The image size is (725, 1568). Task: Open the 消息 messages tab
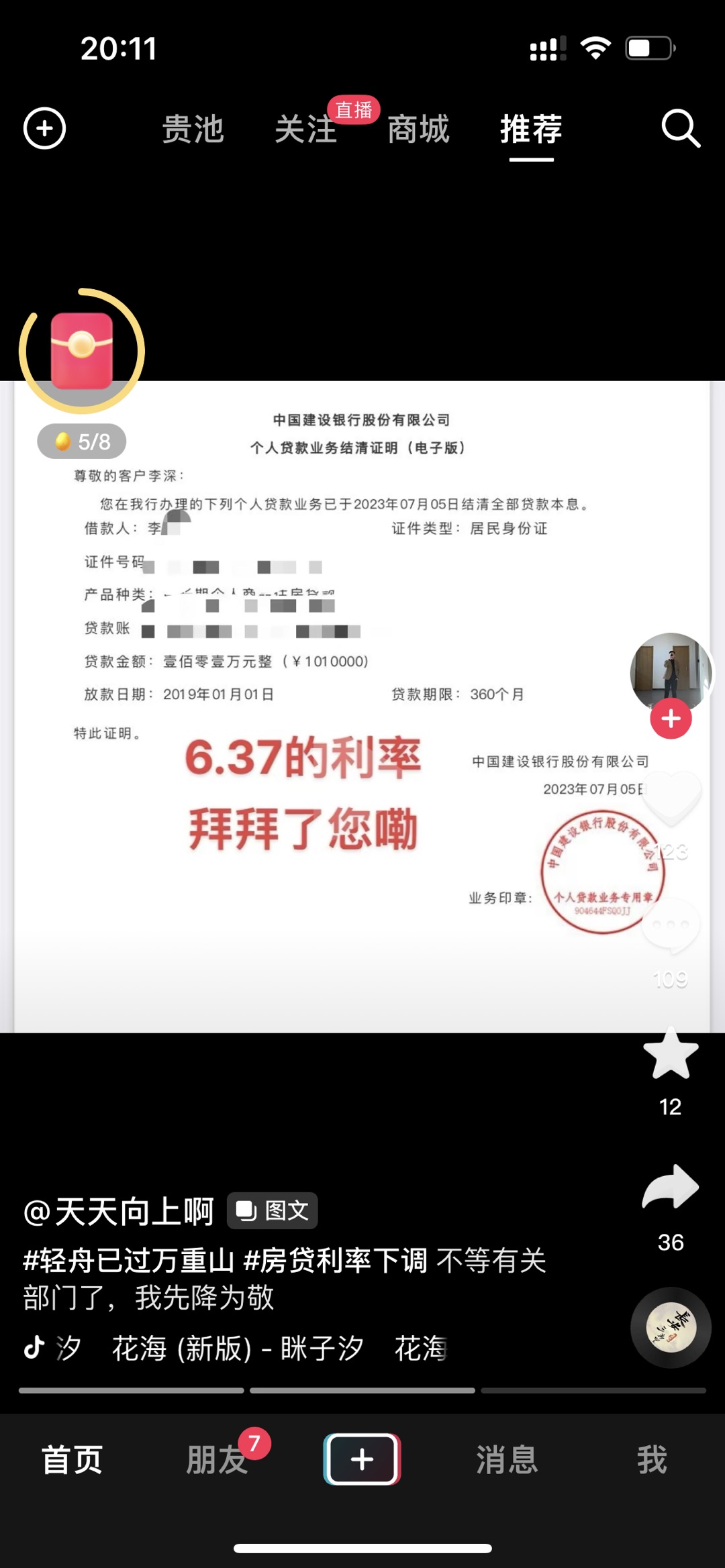tap(507, 1459)
